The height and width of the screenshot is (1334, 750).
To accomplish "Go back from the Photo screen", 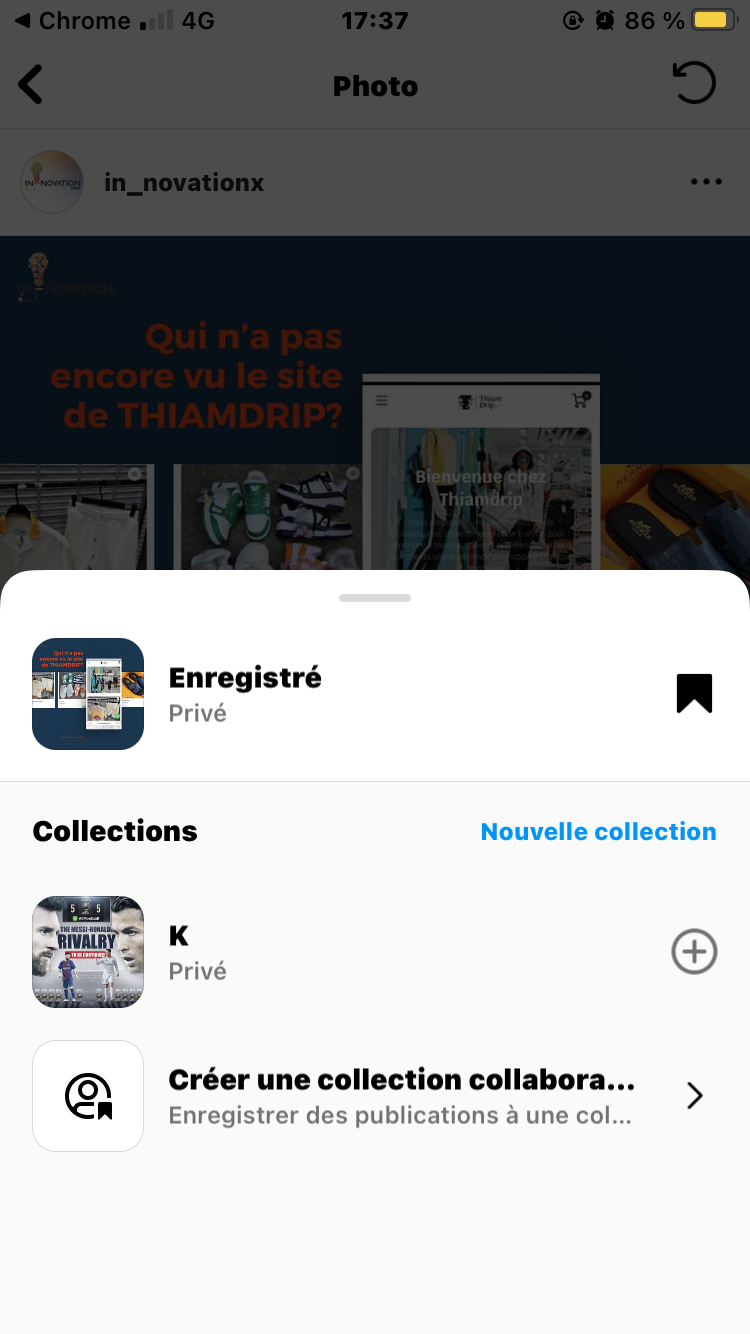I will coord(32,86).
